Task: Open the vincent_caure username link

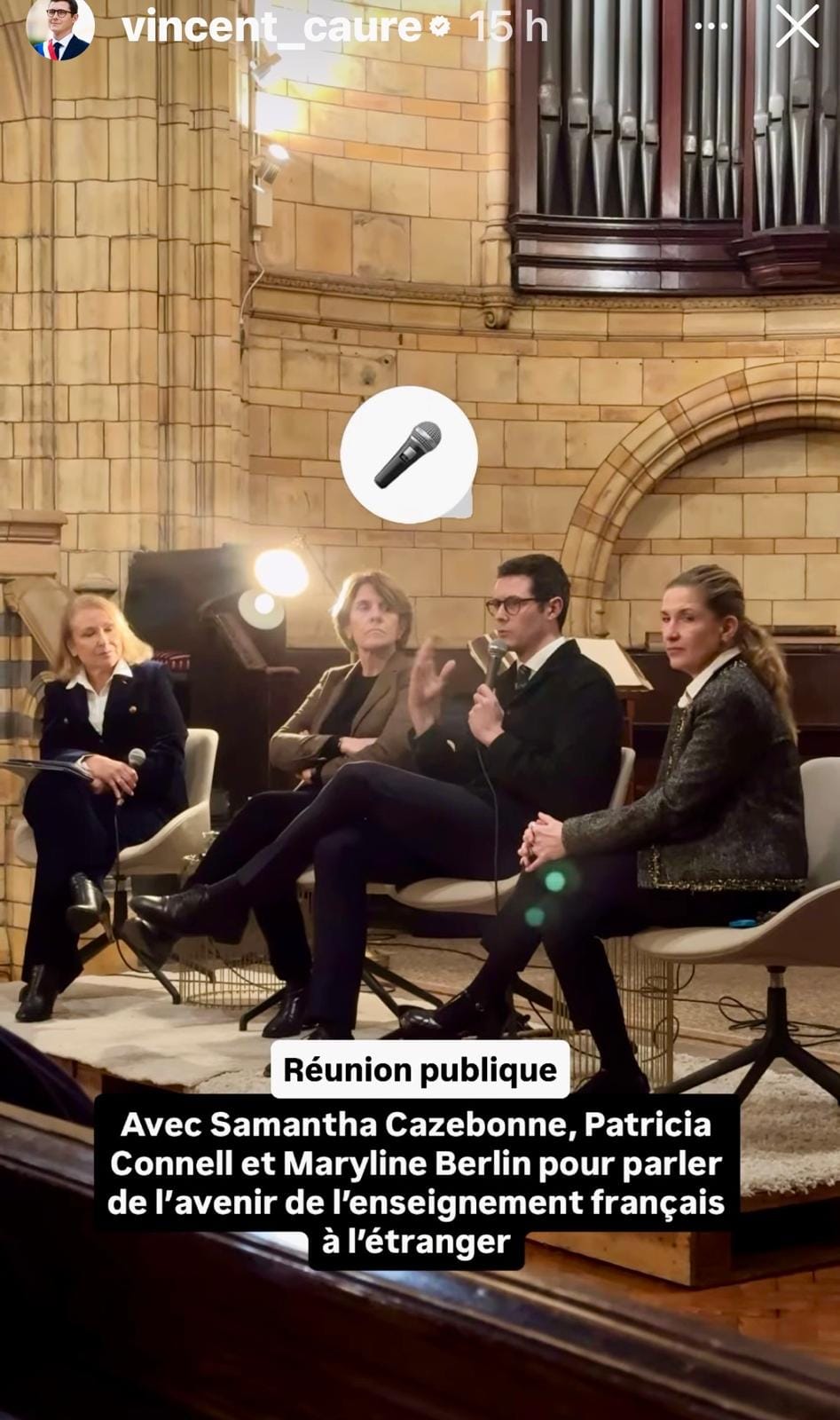Action: (271, 28)
